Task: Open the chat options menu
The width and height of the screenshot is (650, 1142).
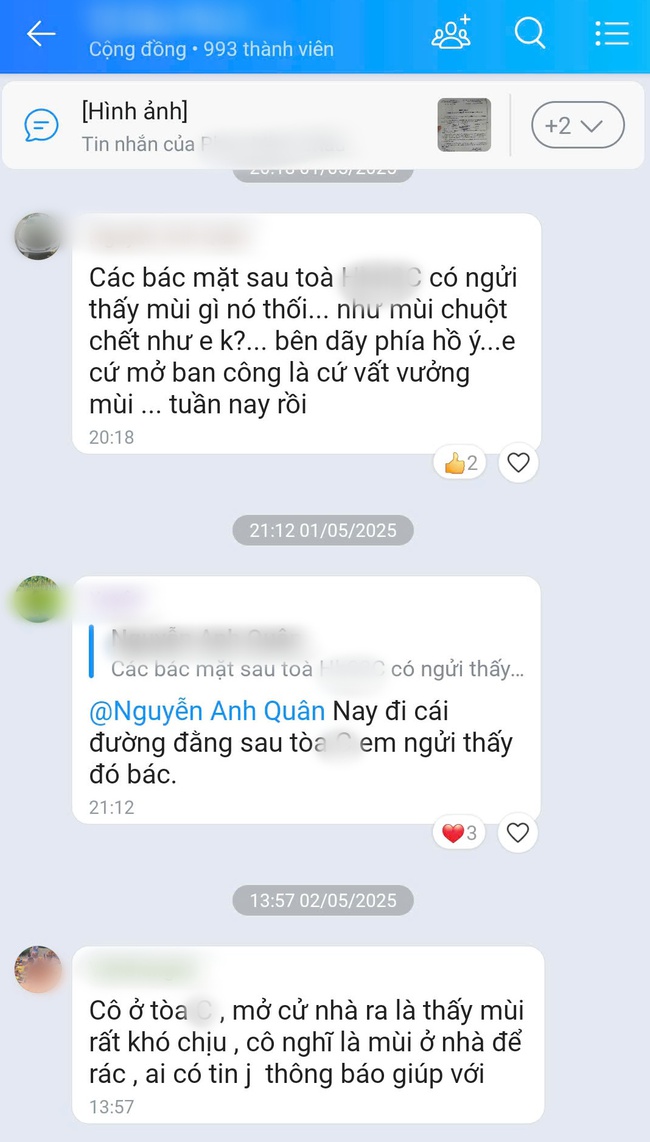Action: [611, 34]
